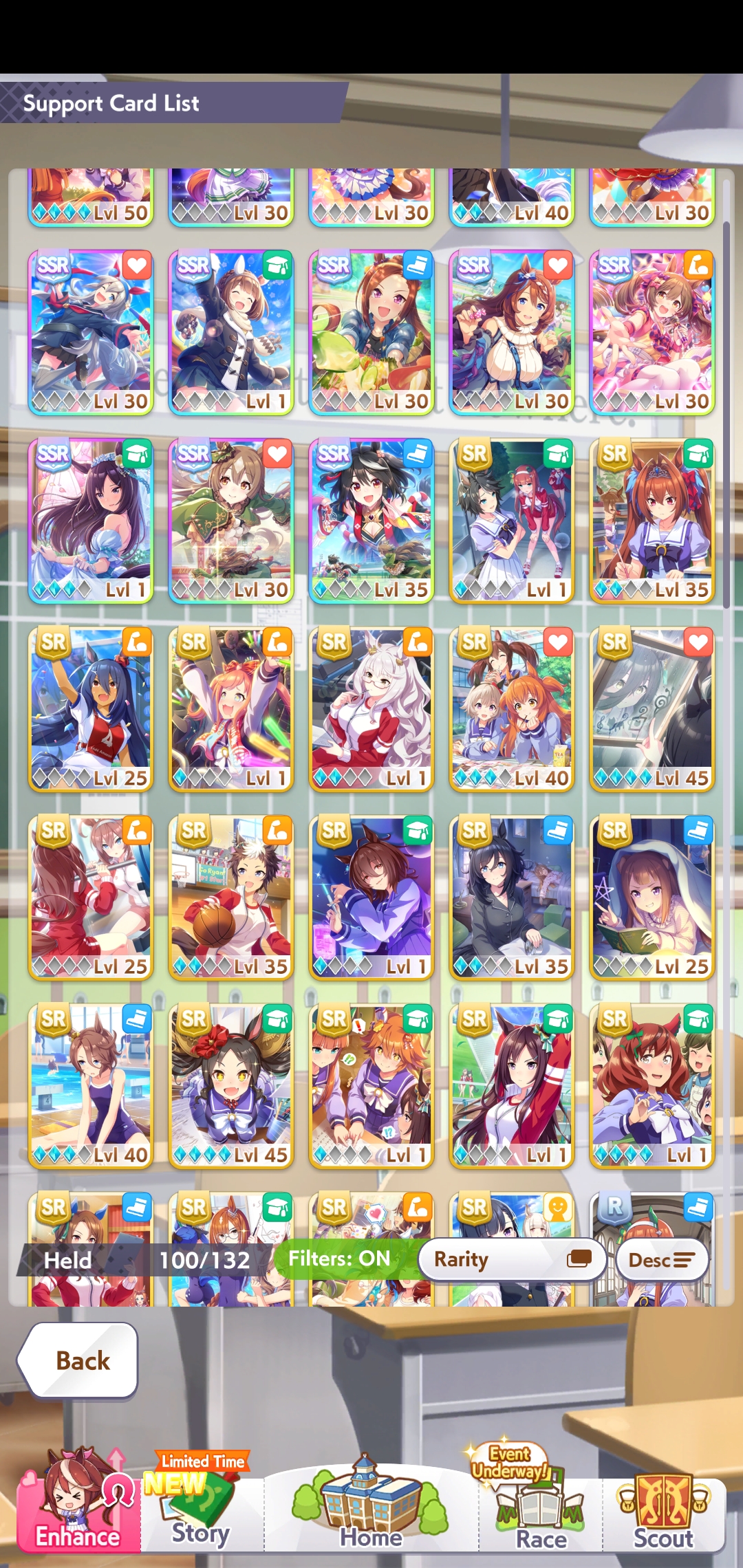
Task: Select the SR basketball player card Lvl 35
Action: [x=231, y=897]
